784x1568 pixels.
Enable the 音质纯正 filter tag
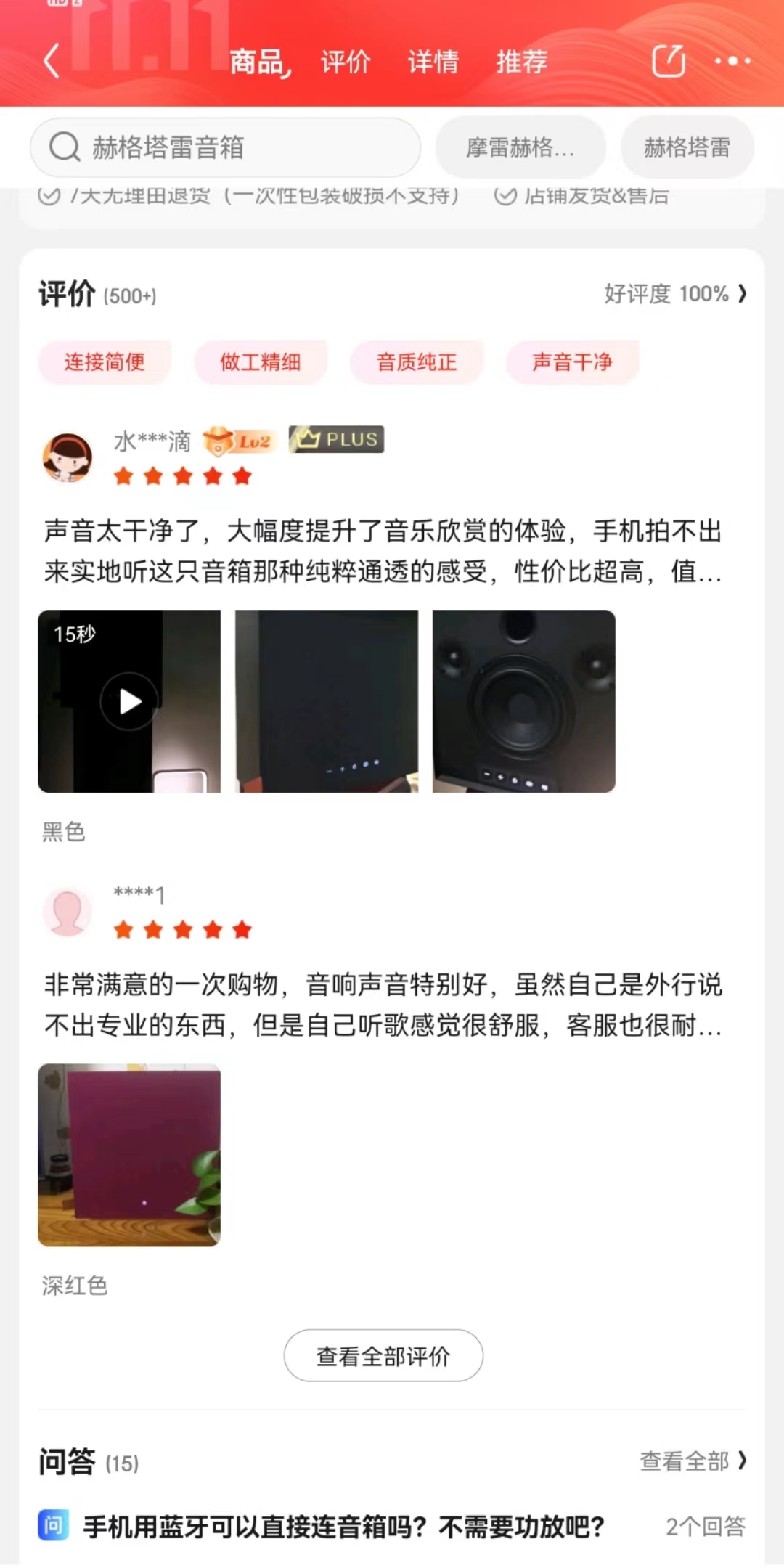tap(417, 362)
